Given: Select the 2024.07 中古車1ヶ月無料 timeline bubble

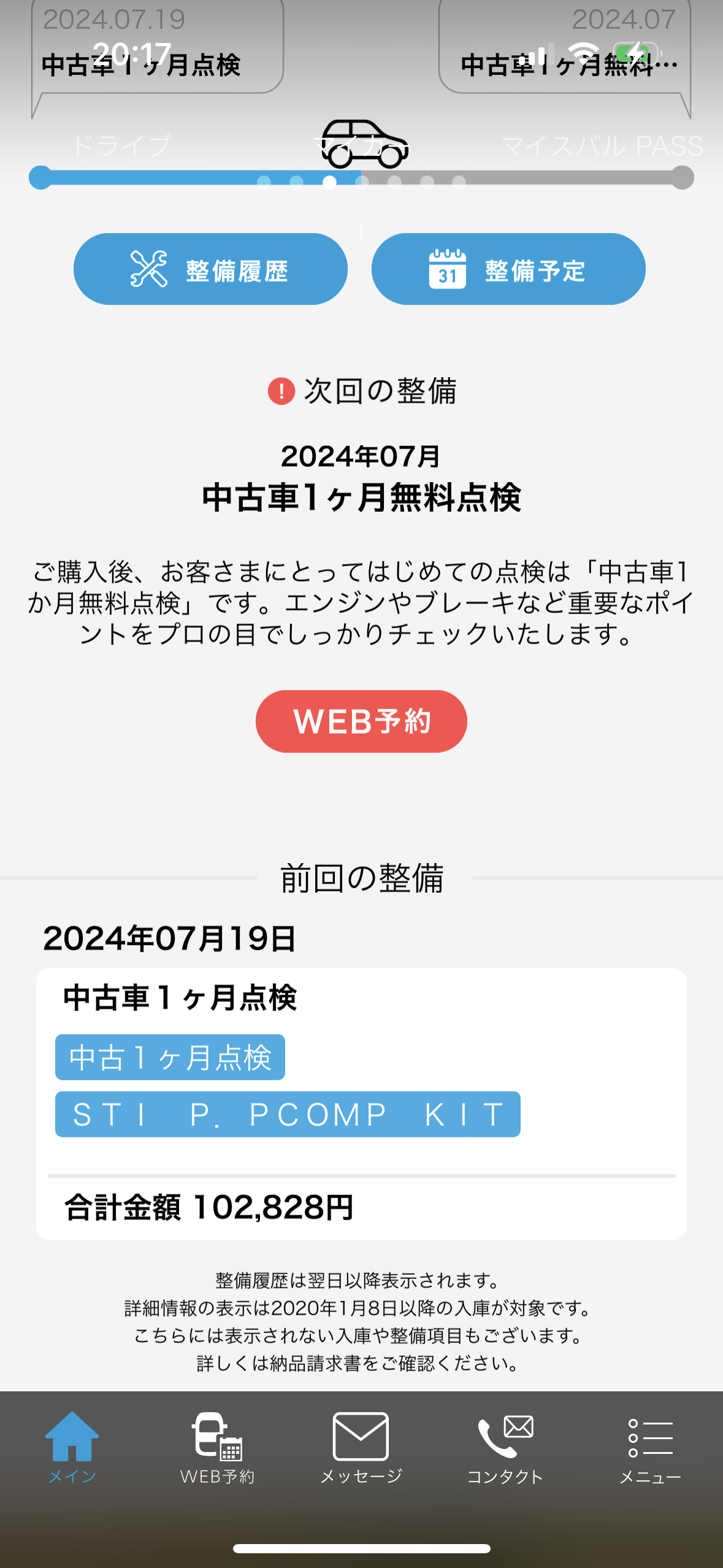Looking at the screenshot, I should pos(565,49).
